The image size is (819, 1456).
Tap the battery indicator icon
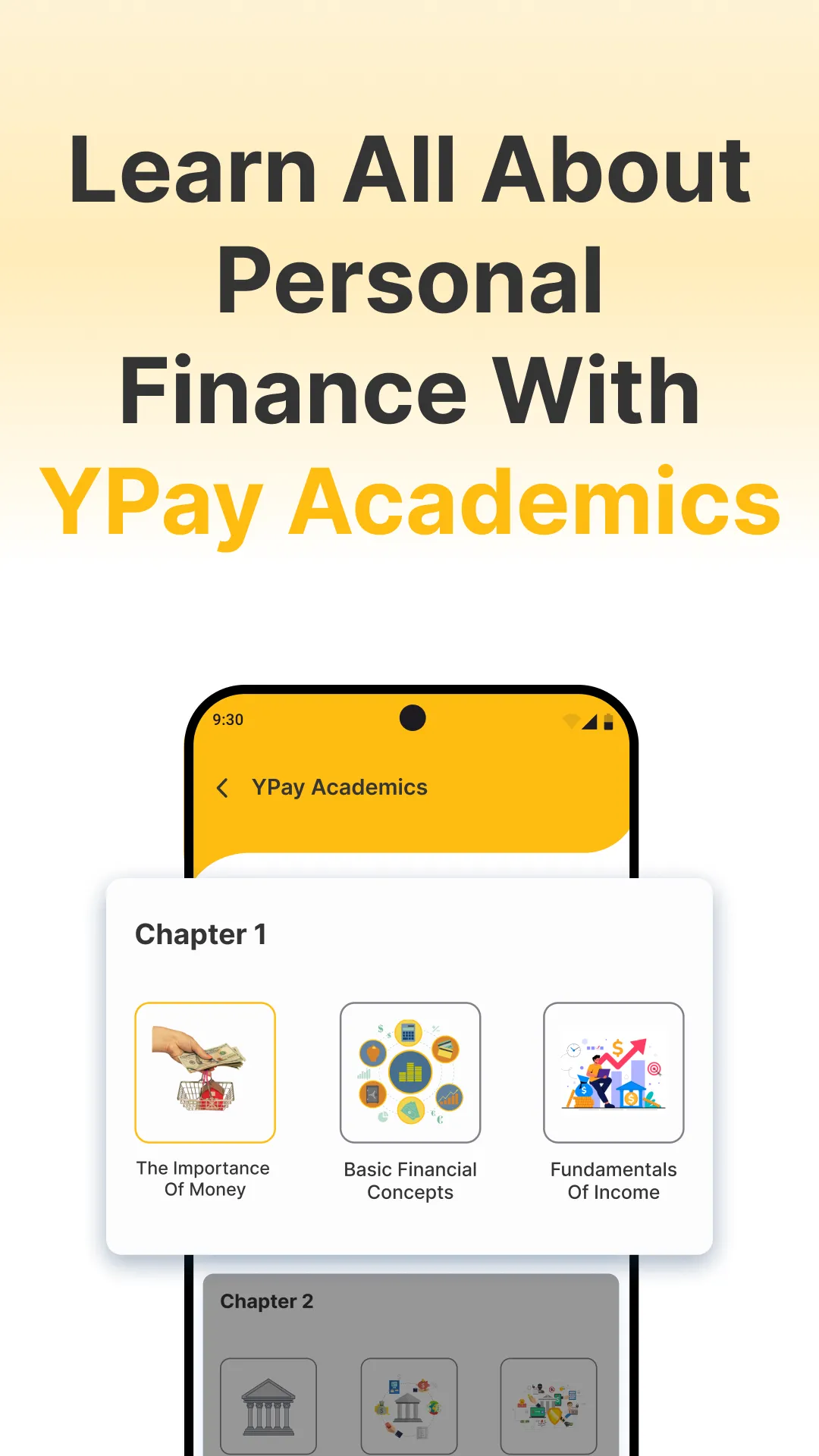pyautogui.click(x=609, y=720)
